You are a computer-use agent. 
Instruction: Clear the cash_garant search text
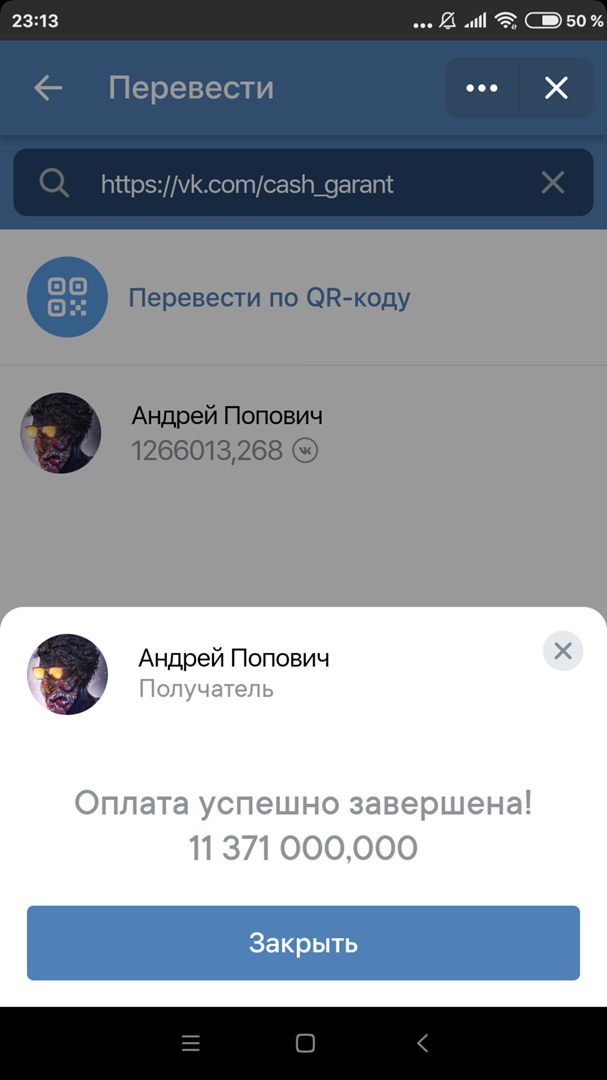click(x=553, y=183)
